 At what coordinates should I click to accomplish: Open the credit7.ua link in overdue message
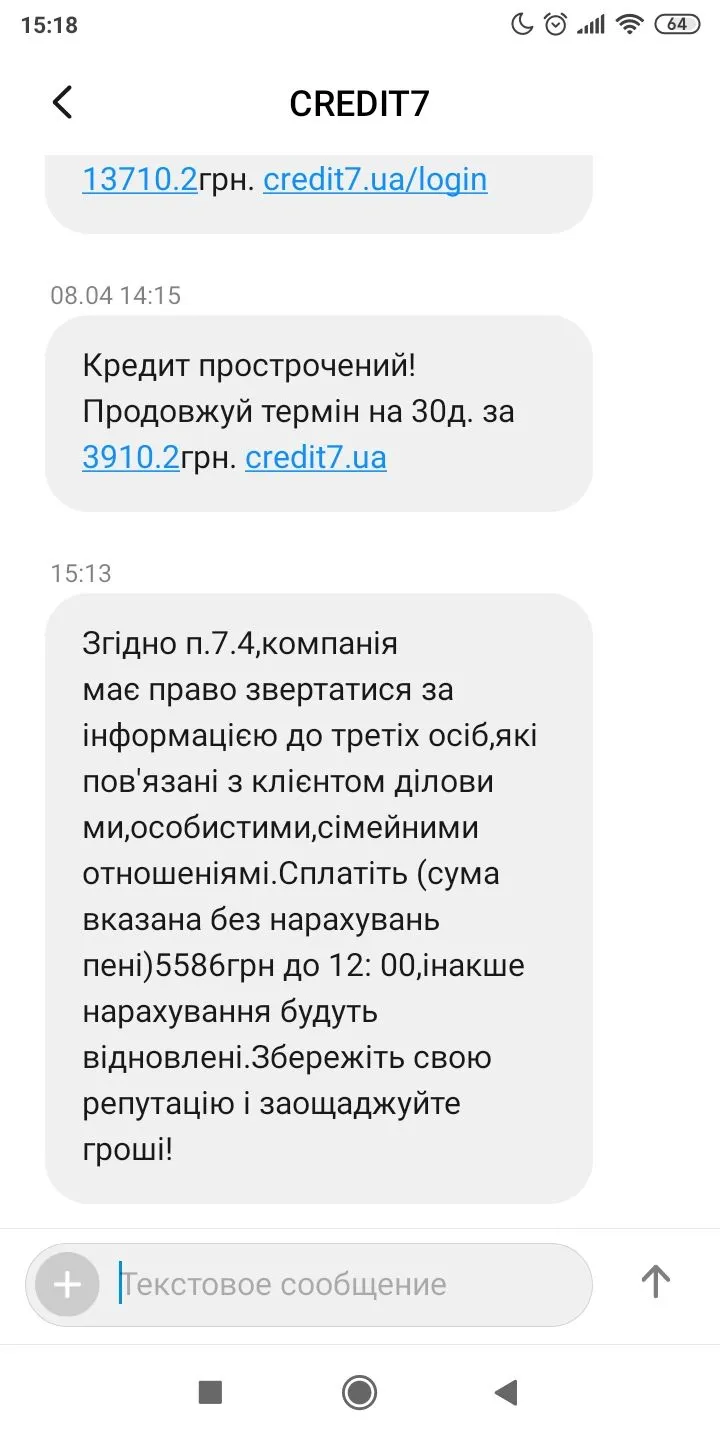(315, 458)
